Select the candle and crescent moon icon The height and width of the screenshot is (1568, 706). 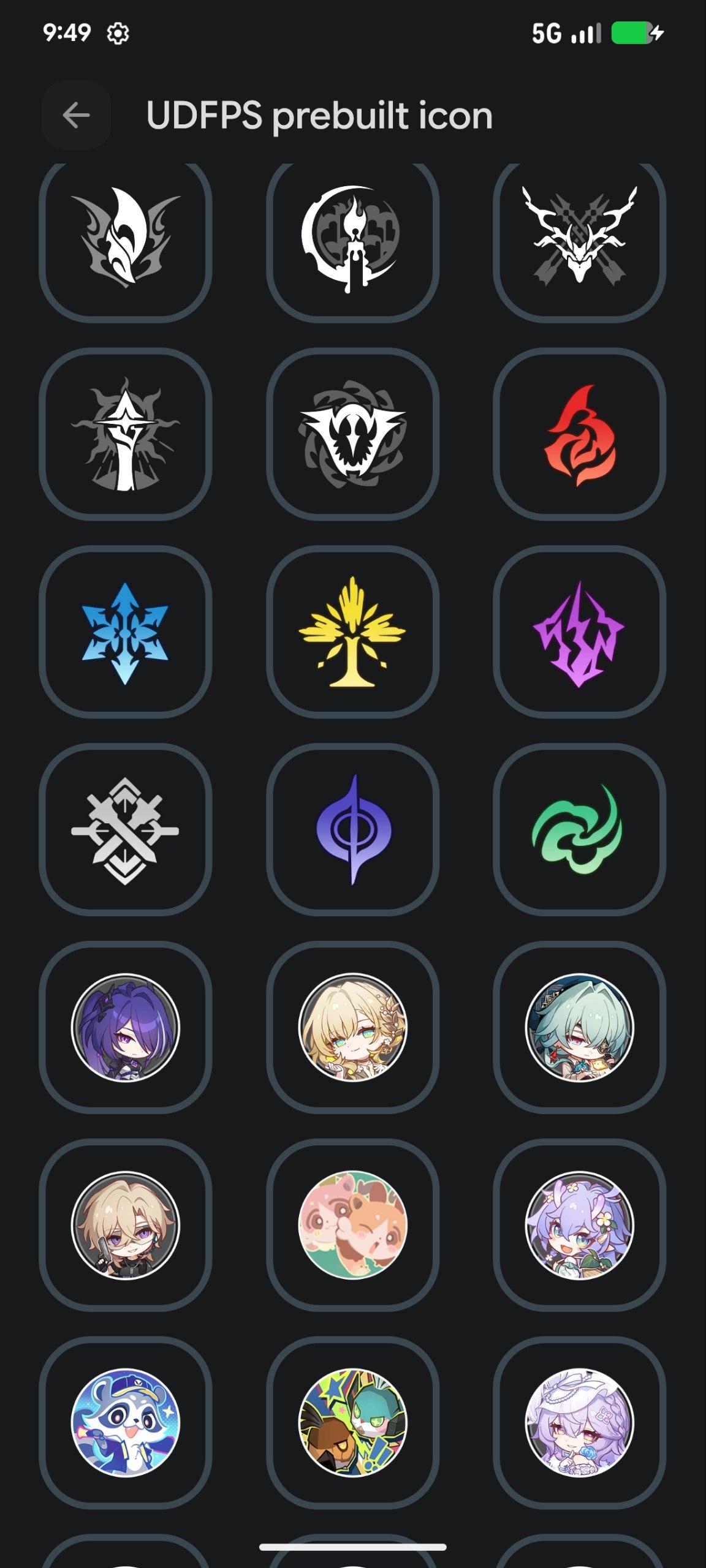352,239
